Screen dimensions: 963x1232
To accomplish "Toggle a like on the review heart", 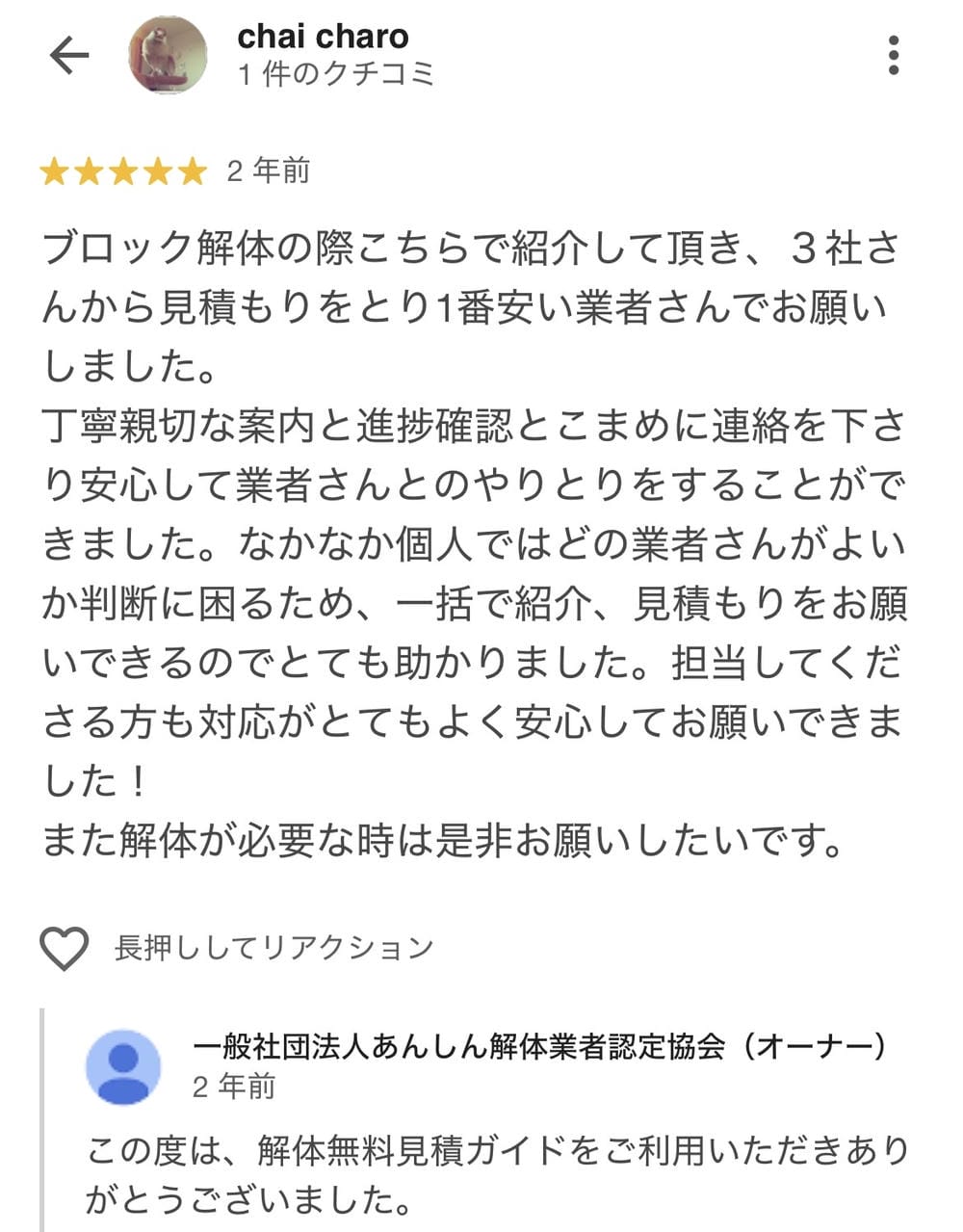I will coord(64,948).
